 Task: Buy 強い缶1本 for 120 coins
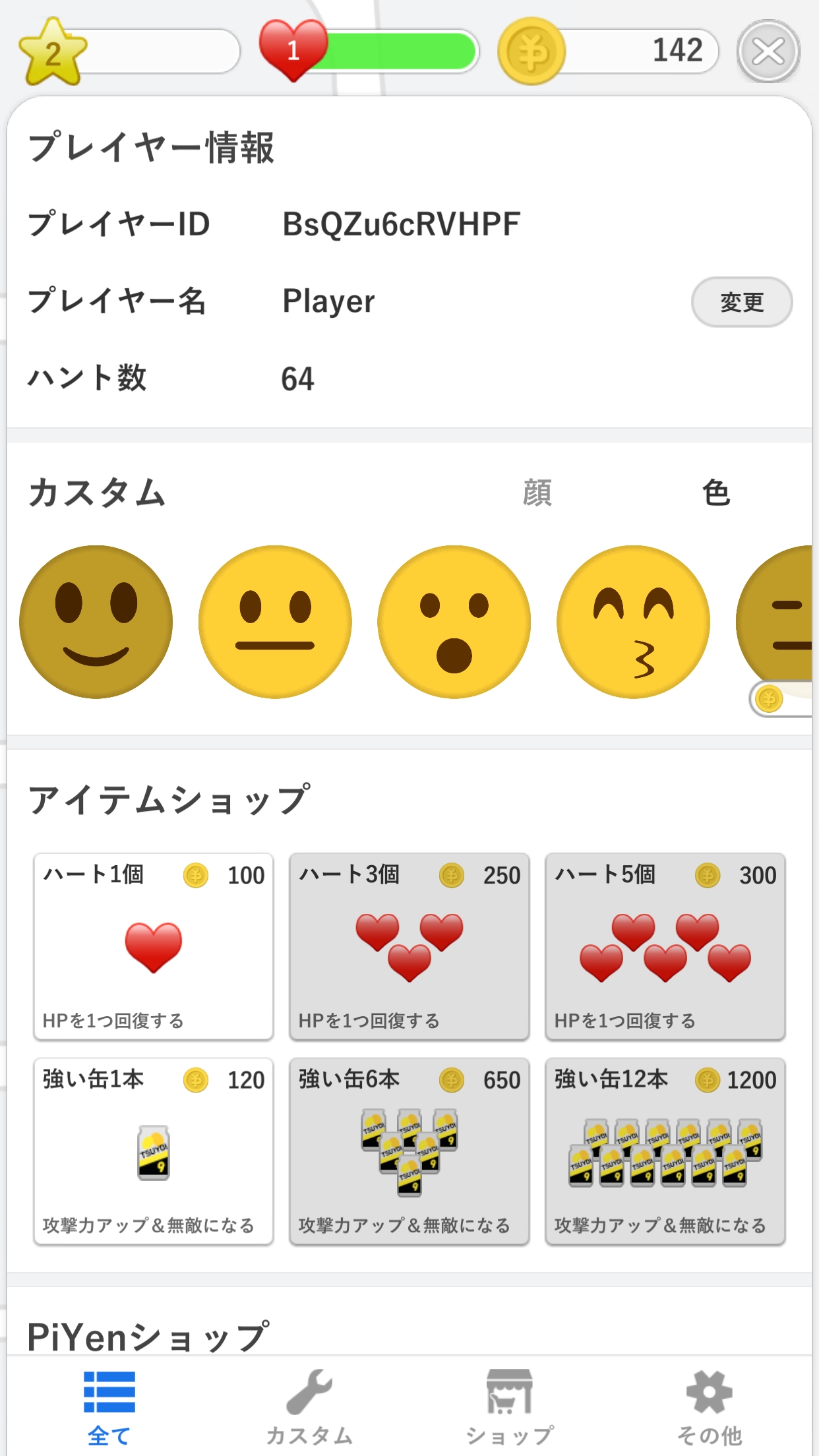154,1151
